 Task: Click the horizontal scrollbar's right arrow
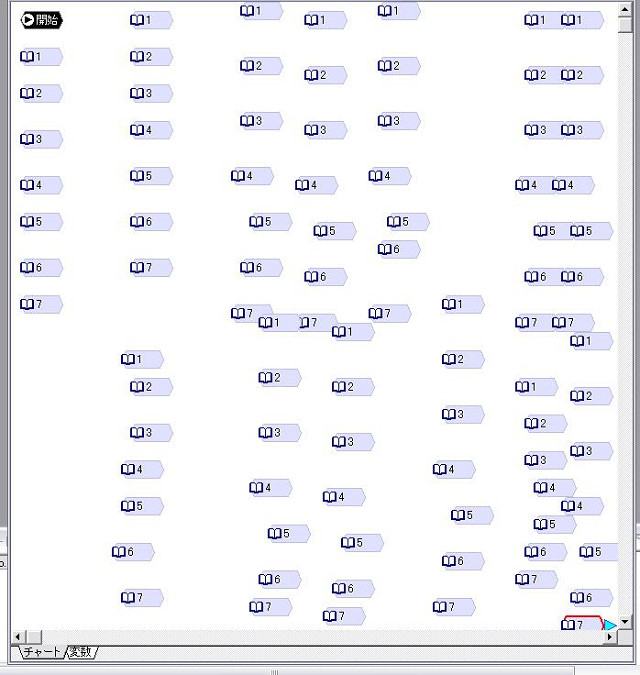611,637
